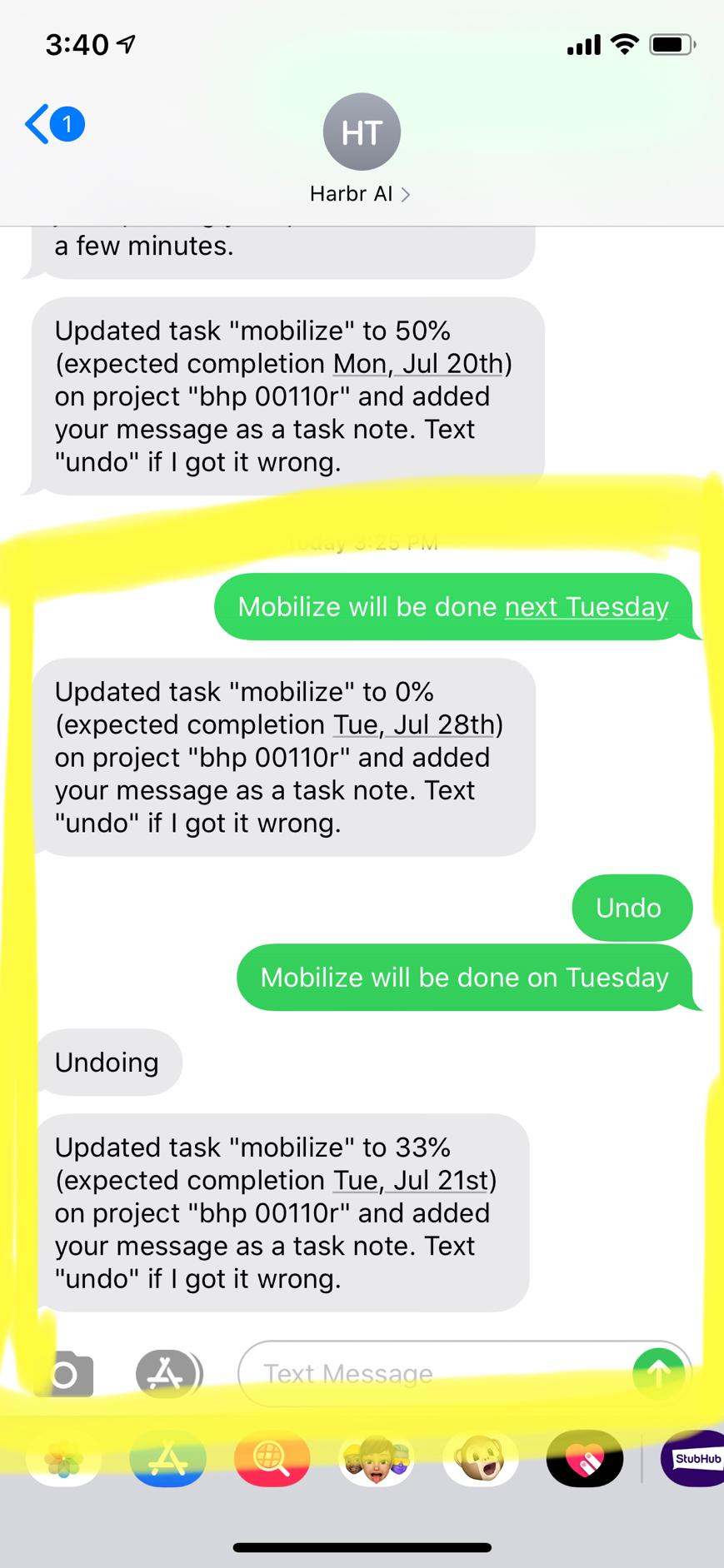Viewport: 724px width, 1568px height.
Task: Focus the Text Message input field
Action: coord(433,1374)
